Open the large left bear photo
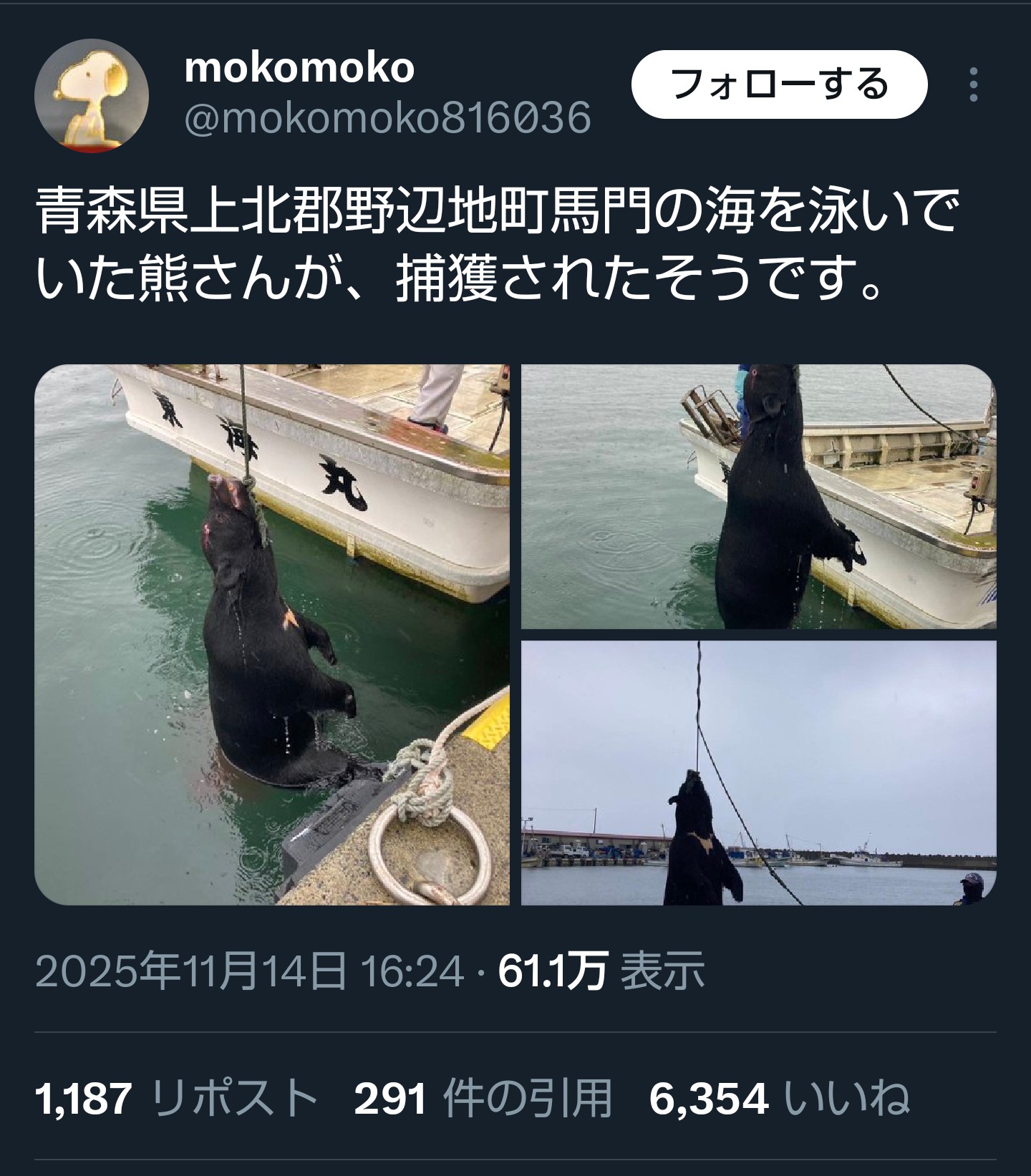 click(272, 634)
